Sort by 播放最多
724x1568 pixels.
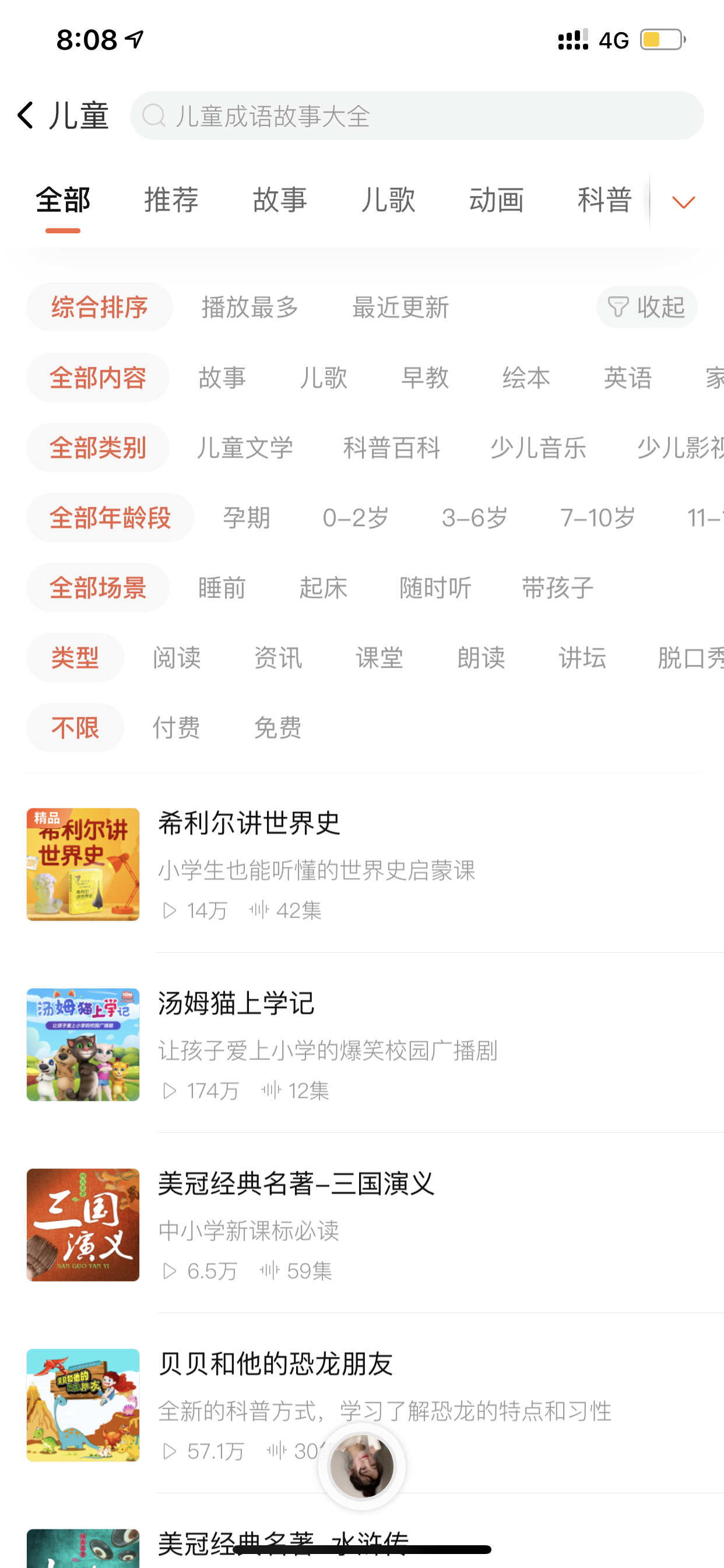(250, 307)
